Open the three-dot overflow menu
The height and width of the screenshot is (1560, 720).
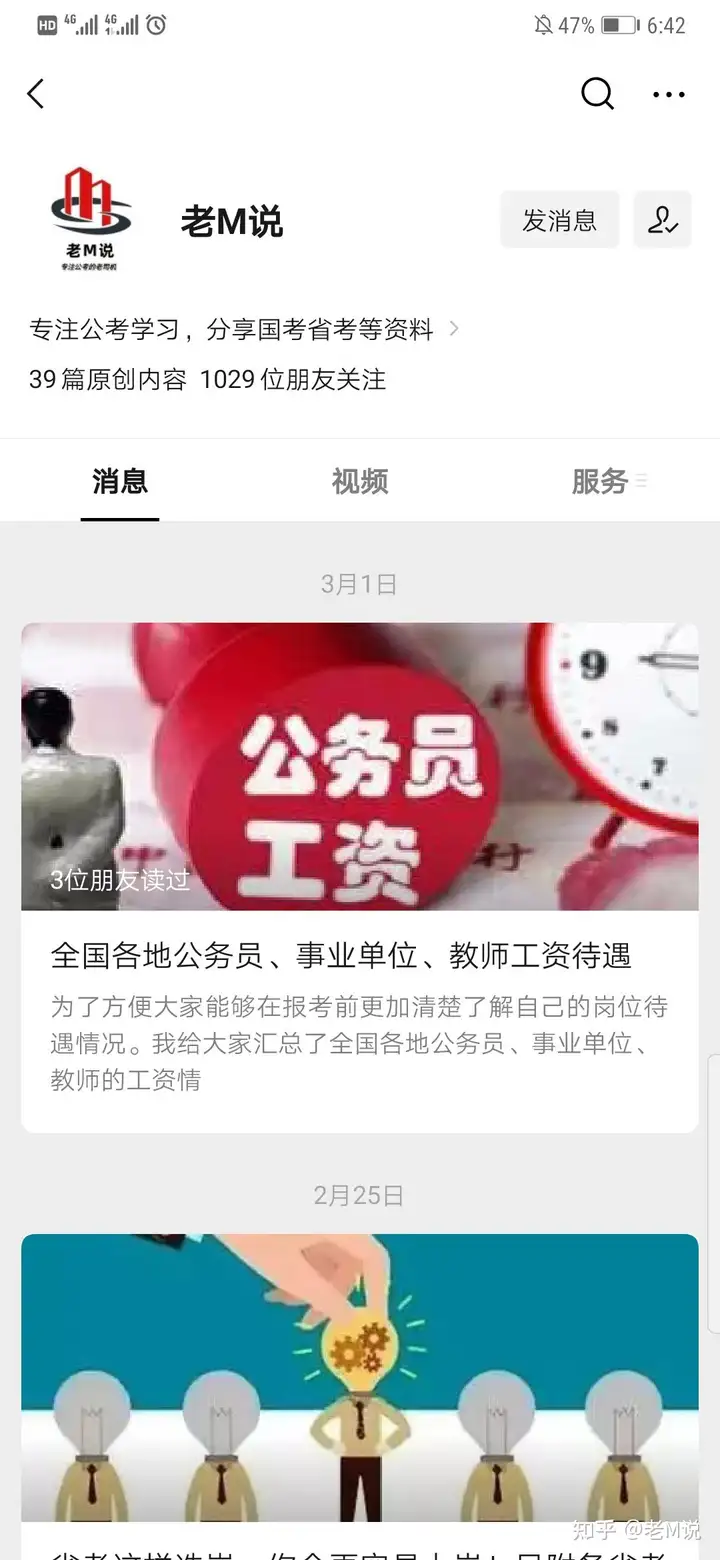pos(669,95)
